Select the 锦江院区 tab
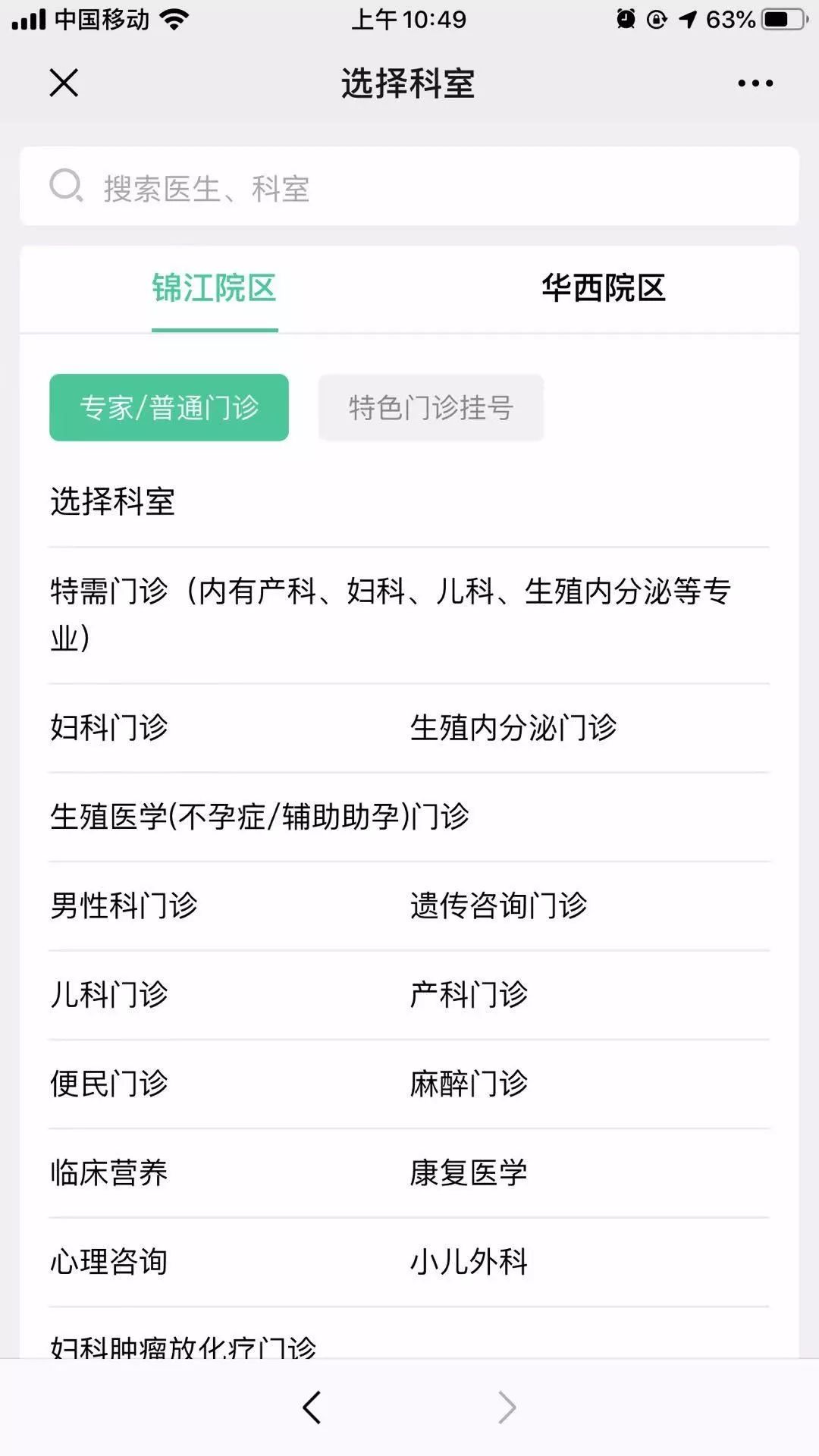This screenshot has height=1456, width=819. pyautogui.click(x=215, y=288)
